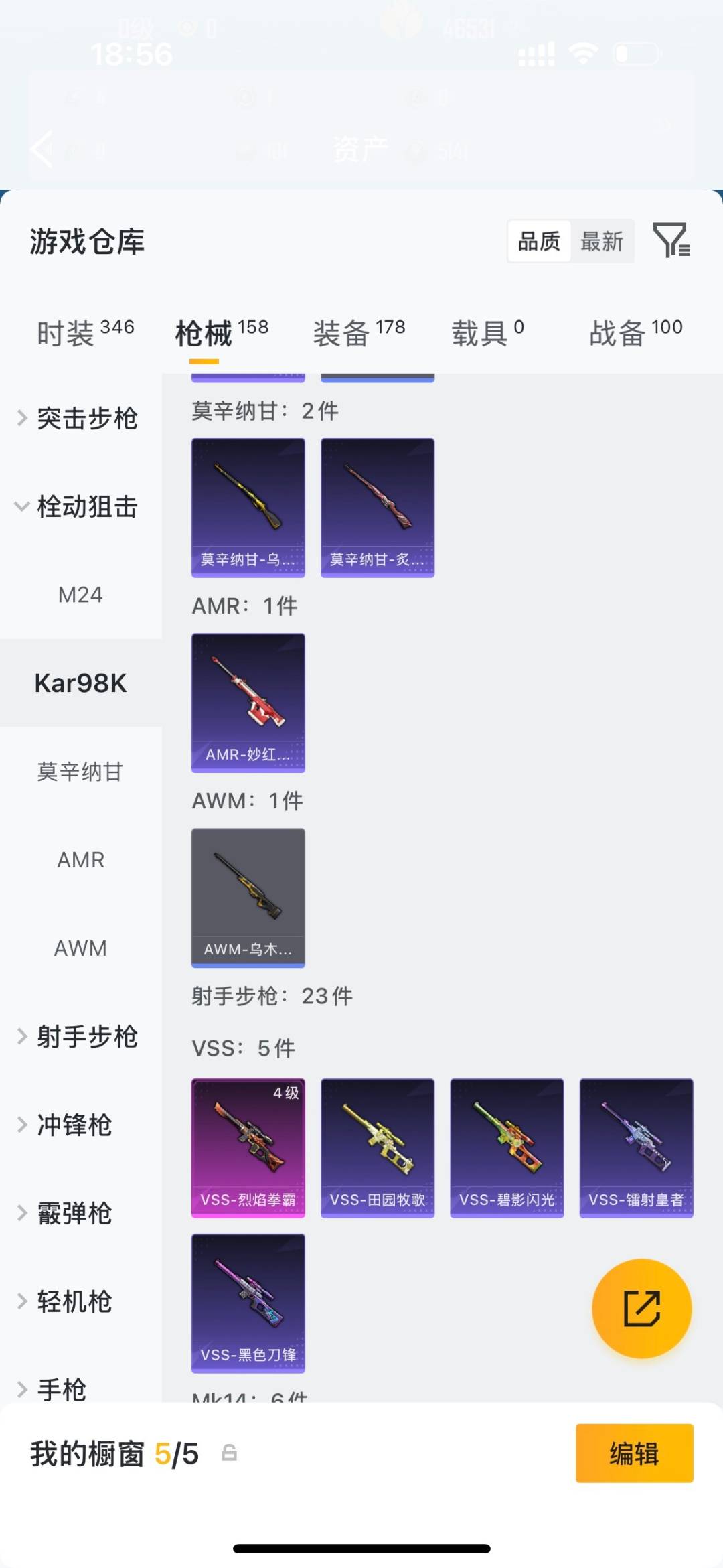Expand the 射手步枪 category

coord(80,1036)
